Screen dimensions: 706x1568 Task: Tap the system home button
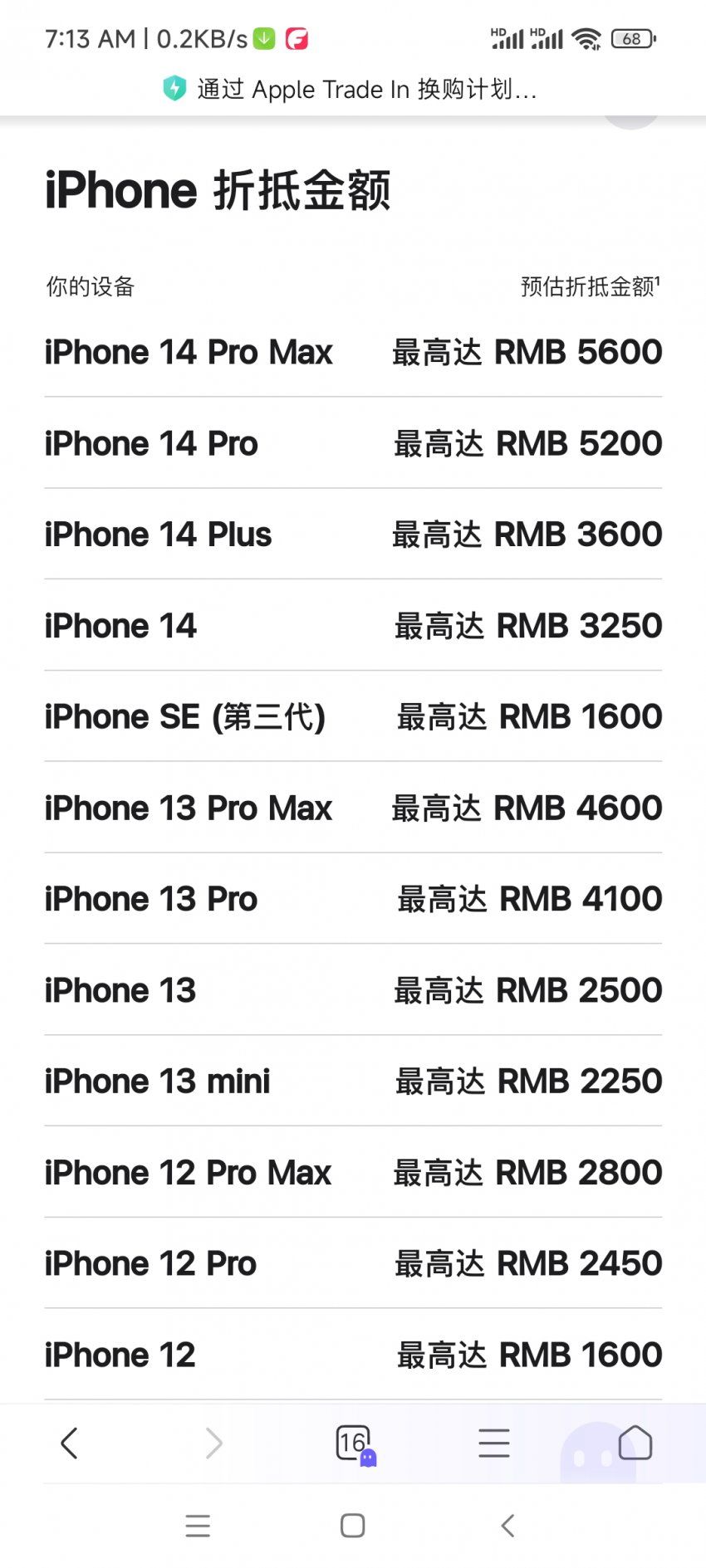353,1525
